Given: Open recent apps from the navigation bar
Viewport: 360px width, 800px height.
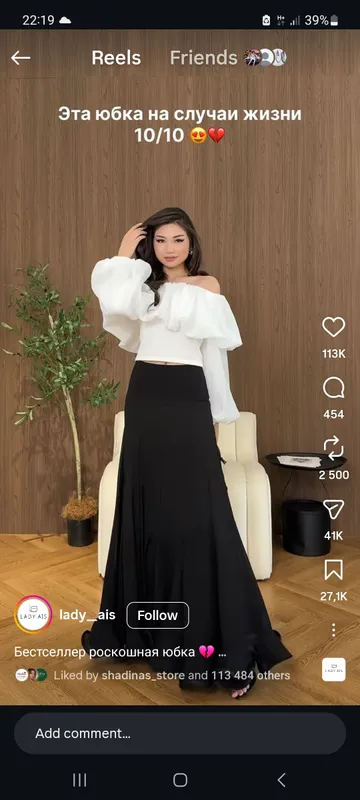Looking at the screenshot, I should 80,780.
